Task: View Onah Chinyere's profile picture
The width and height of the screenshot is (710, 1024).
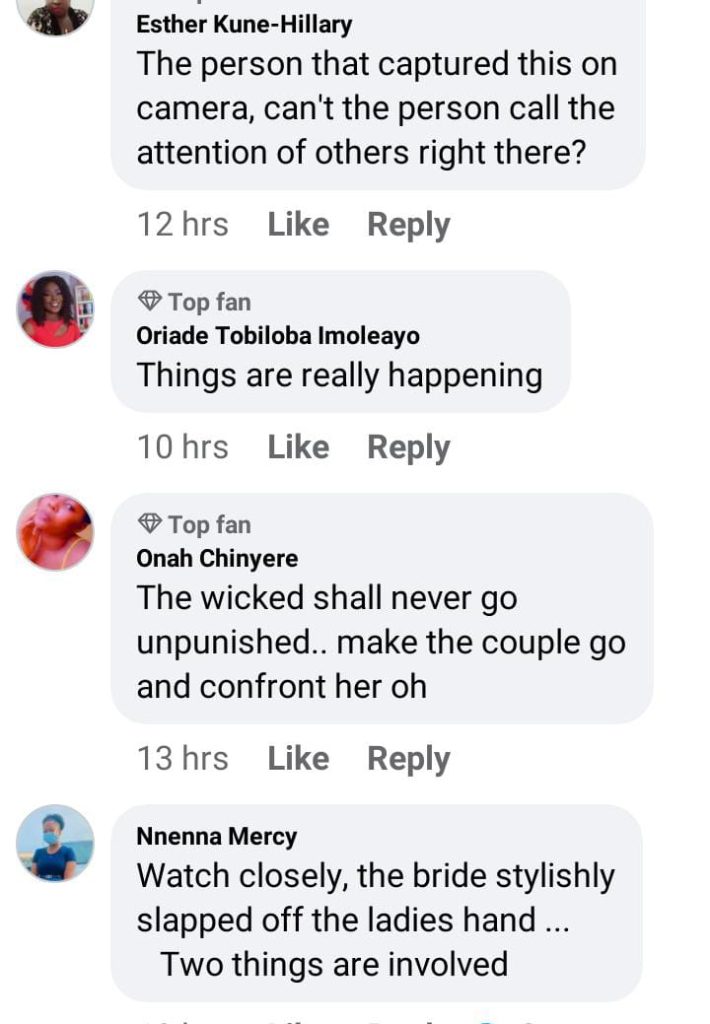Action: [x=55, y=532]
